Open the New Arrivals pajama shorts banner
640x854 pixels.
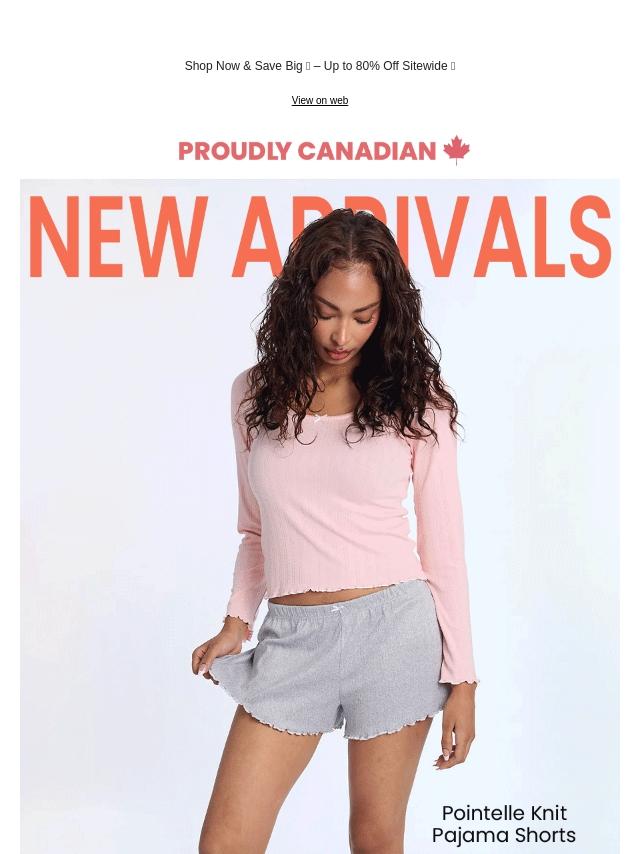[x=320, y=516]
